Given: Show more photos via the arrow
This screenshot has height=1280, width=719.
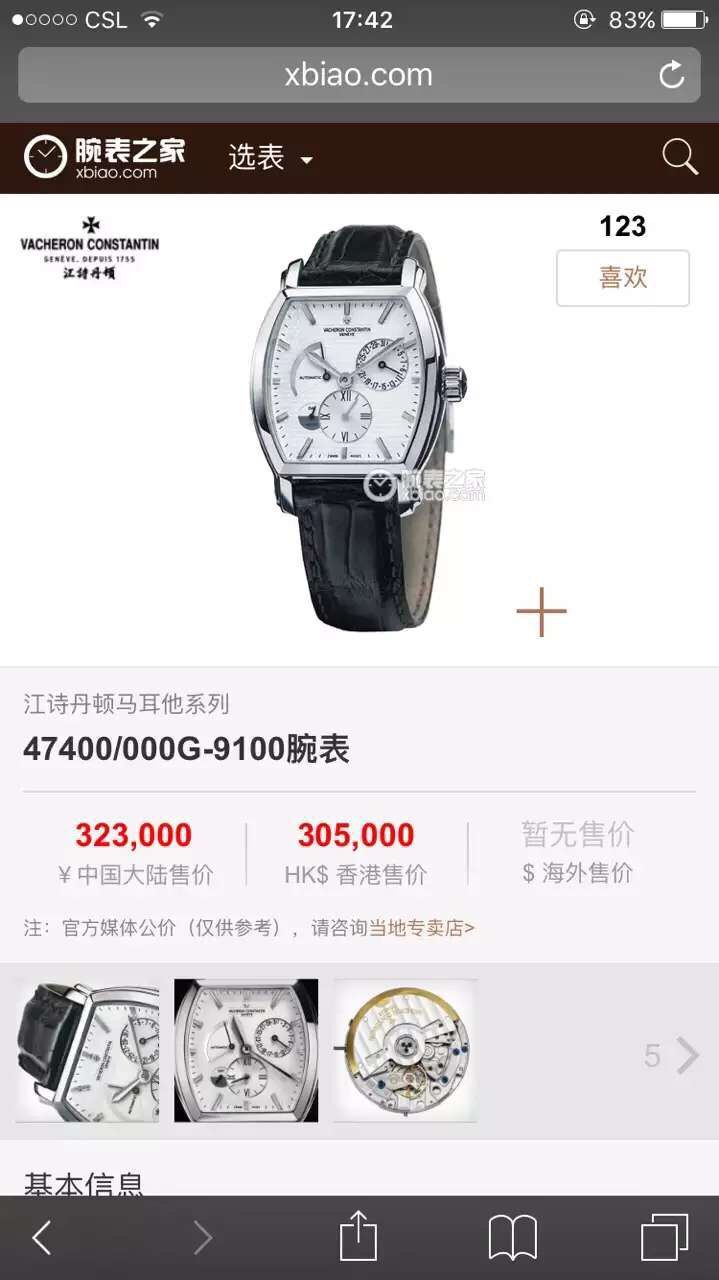Looking at the screenshot, I should (686, 1055).
